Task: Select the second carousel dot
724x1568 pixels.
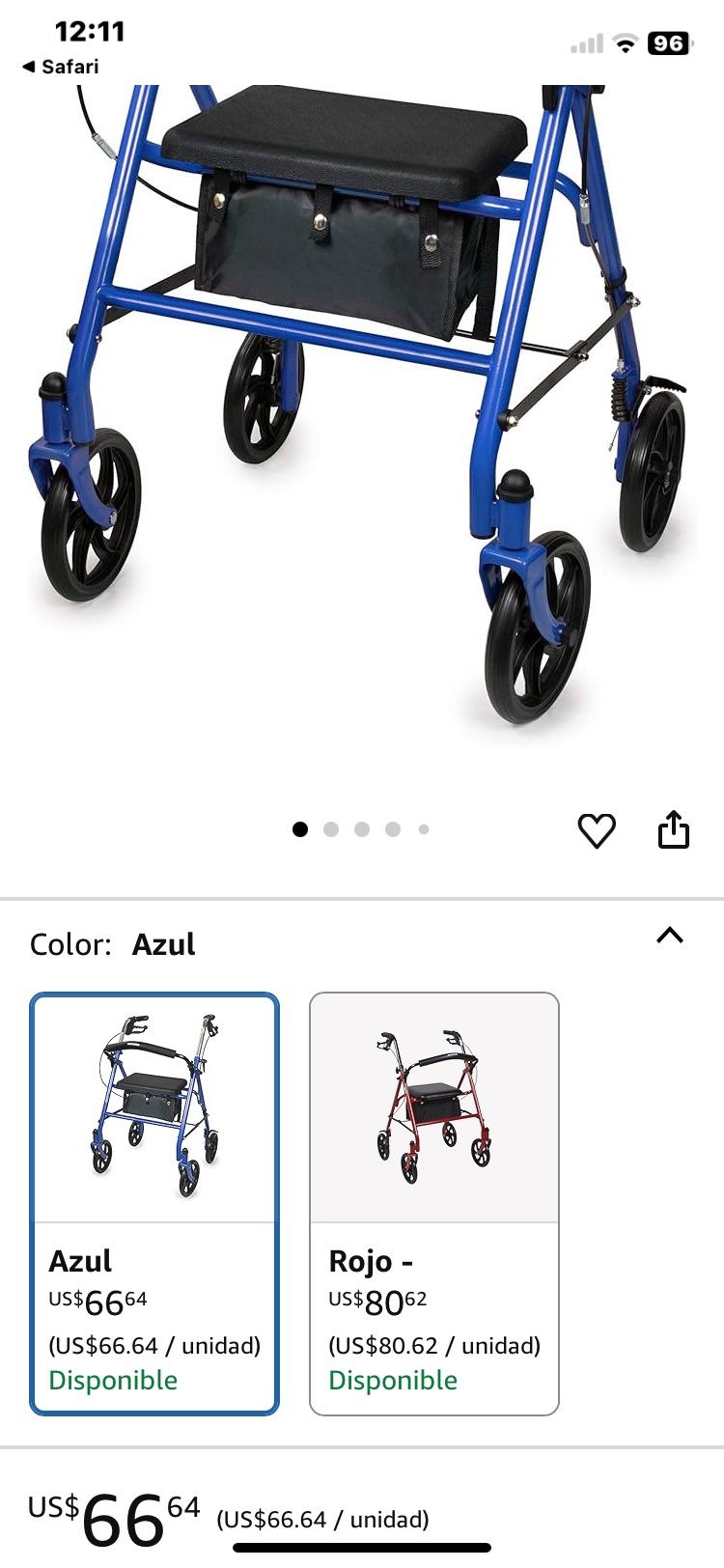Action: pyautogui.click(x=332, y=828)
